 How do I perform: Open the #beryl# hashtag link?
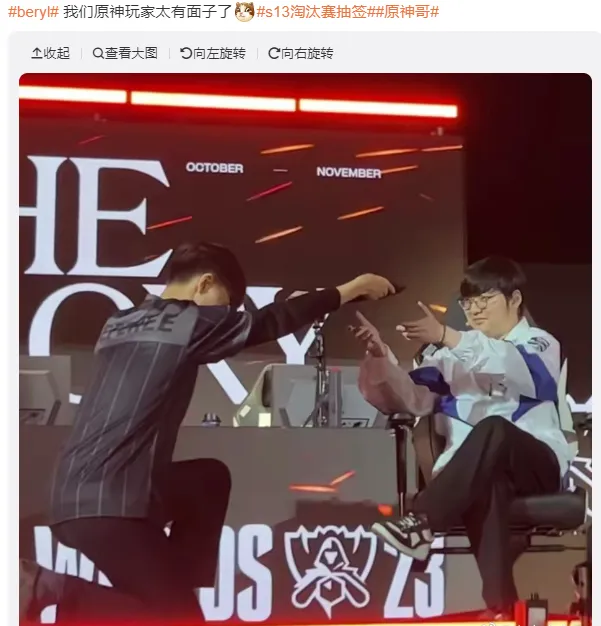[33, 12]
